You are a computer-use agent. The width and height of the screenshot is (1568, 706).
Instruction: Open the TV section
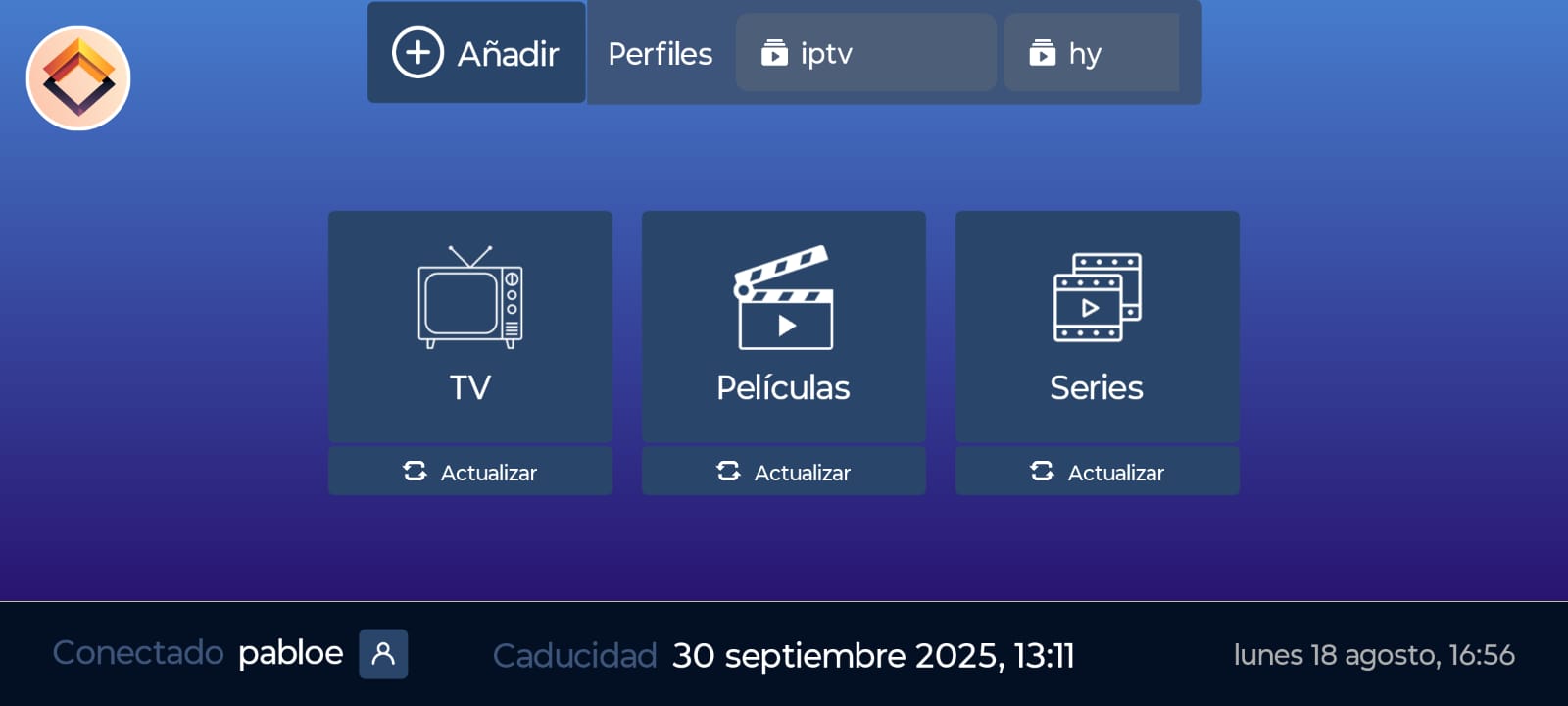(x=470, y=326)
